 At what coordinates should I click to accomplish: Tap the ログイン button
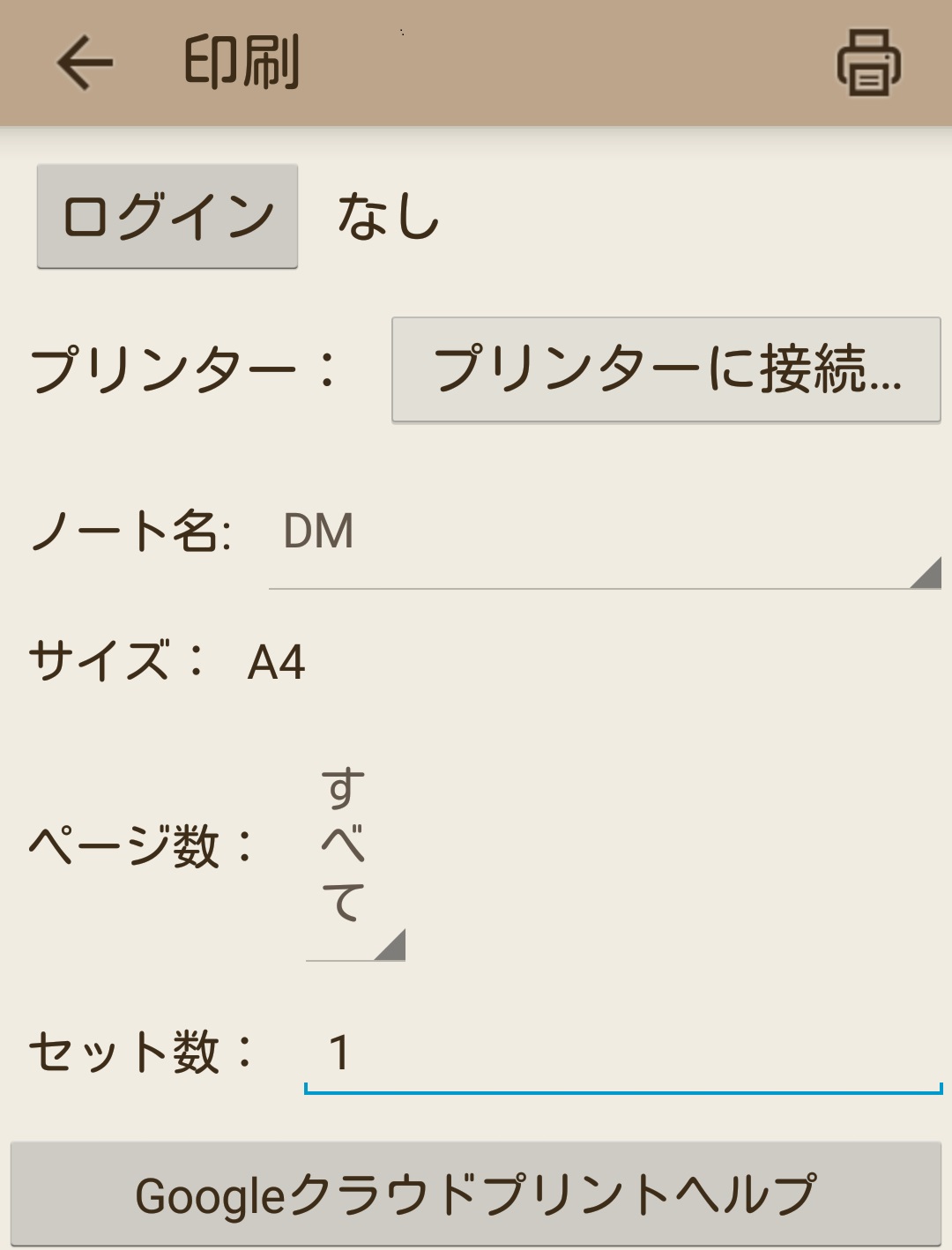[x=167, y=216]
